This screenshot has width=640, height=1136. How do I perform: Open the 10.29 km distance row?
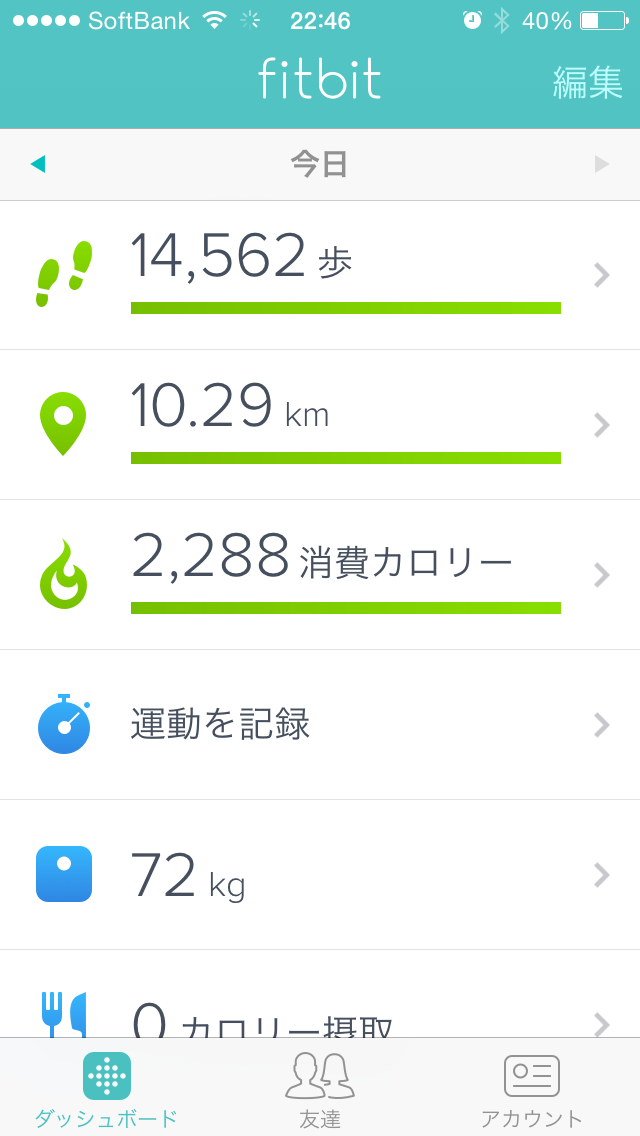[320, 425]
